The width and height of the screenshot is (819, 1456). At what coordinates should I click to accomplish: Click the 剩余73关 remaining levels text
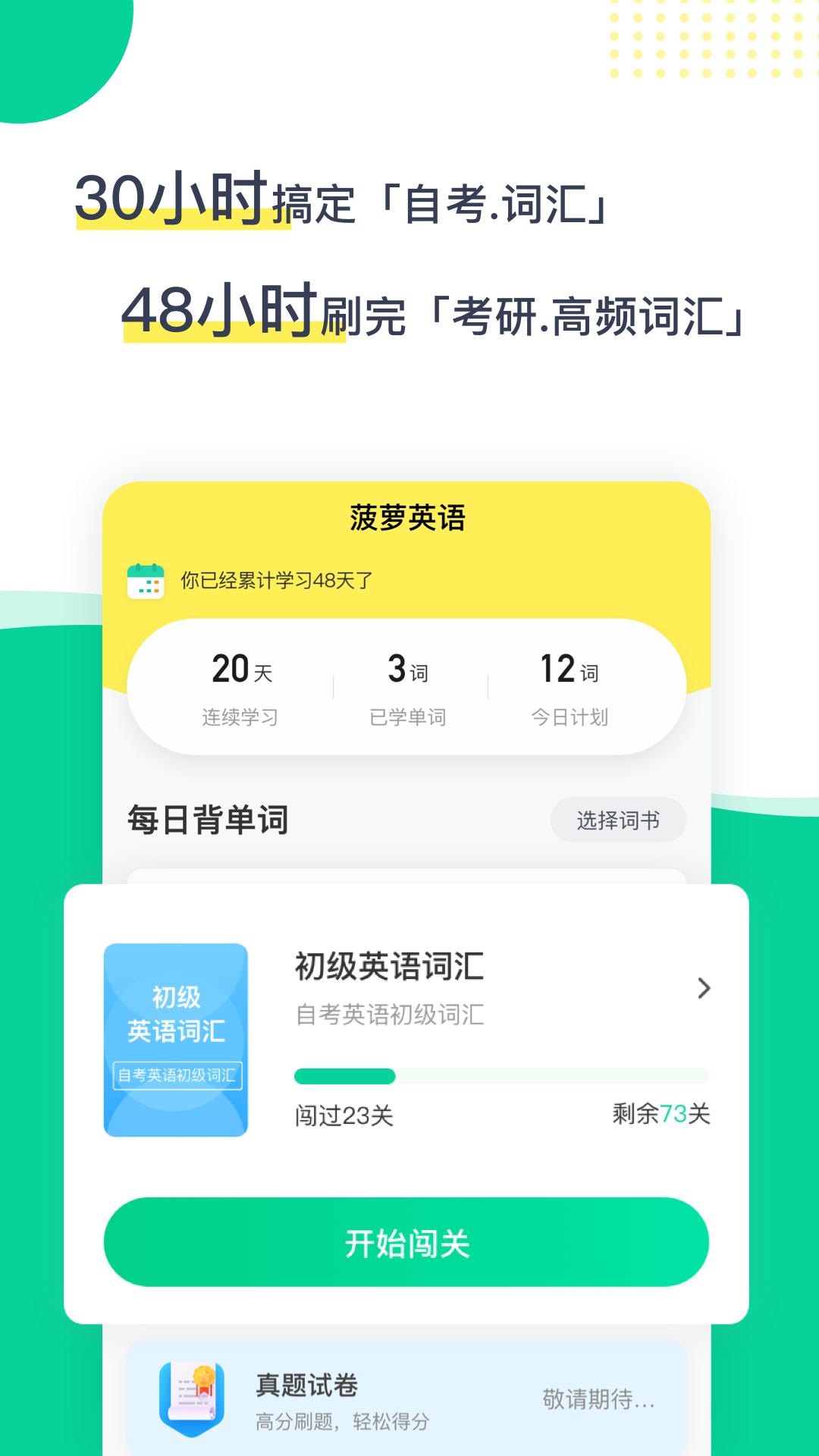[x=659, y=1115]
